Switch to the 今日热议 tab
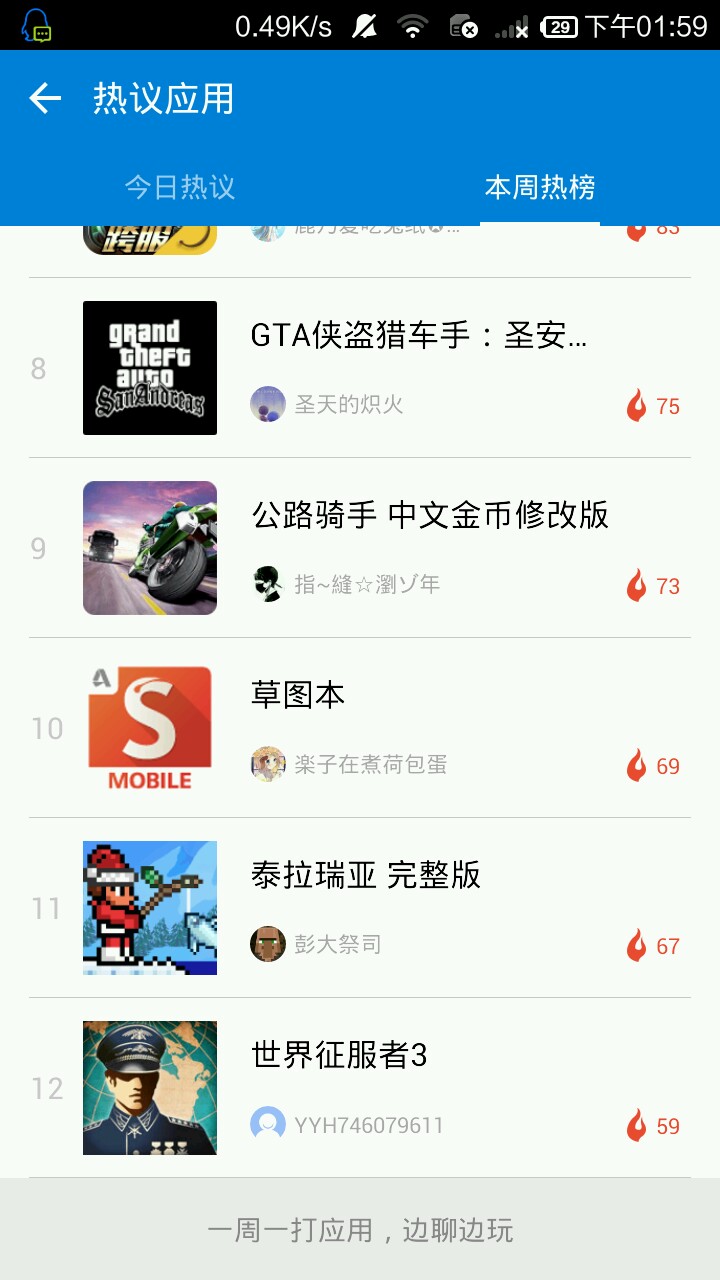The width and height of the screenshot is (720, 1280). [x=180, y=187]
